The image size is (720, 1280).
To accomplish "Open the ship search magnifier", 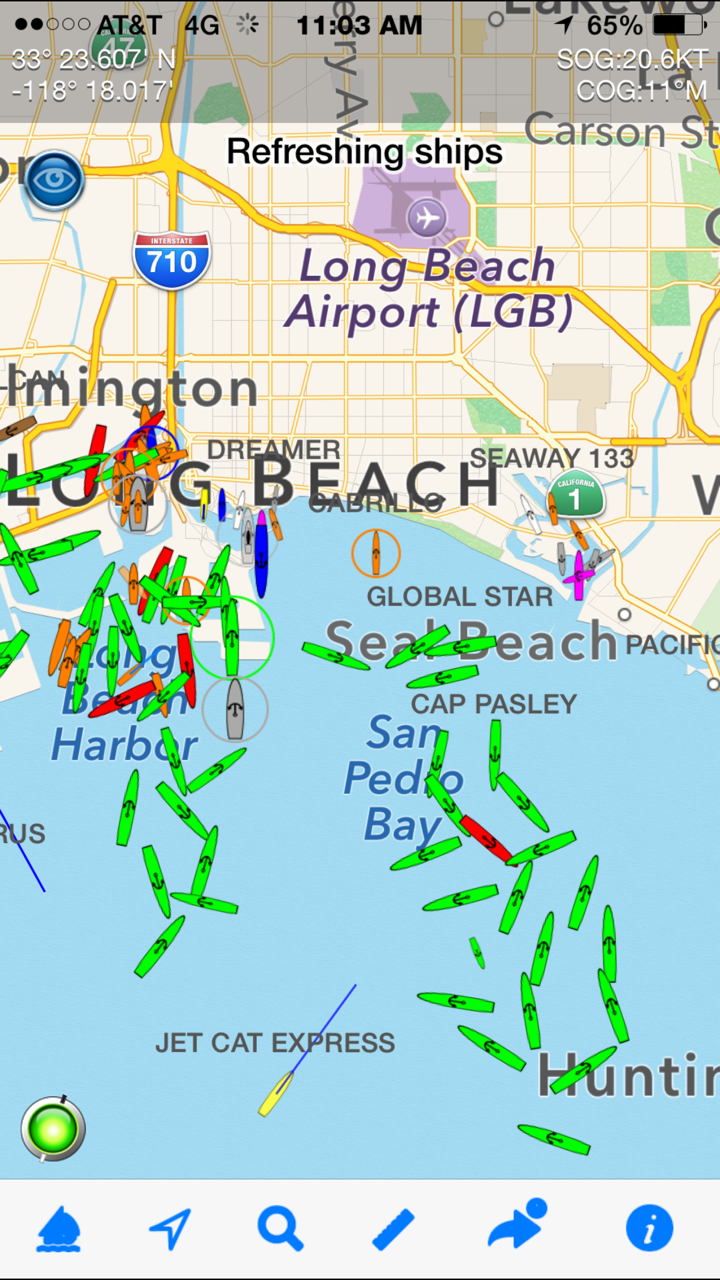I will pos(280,1227).
